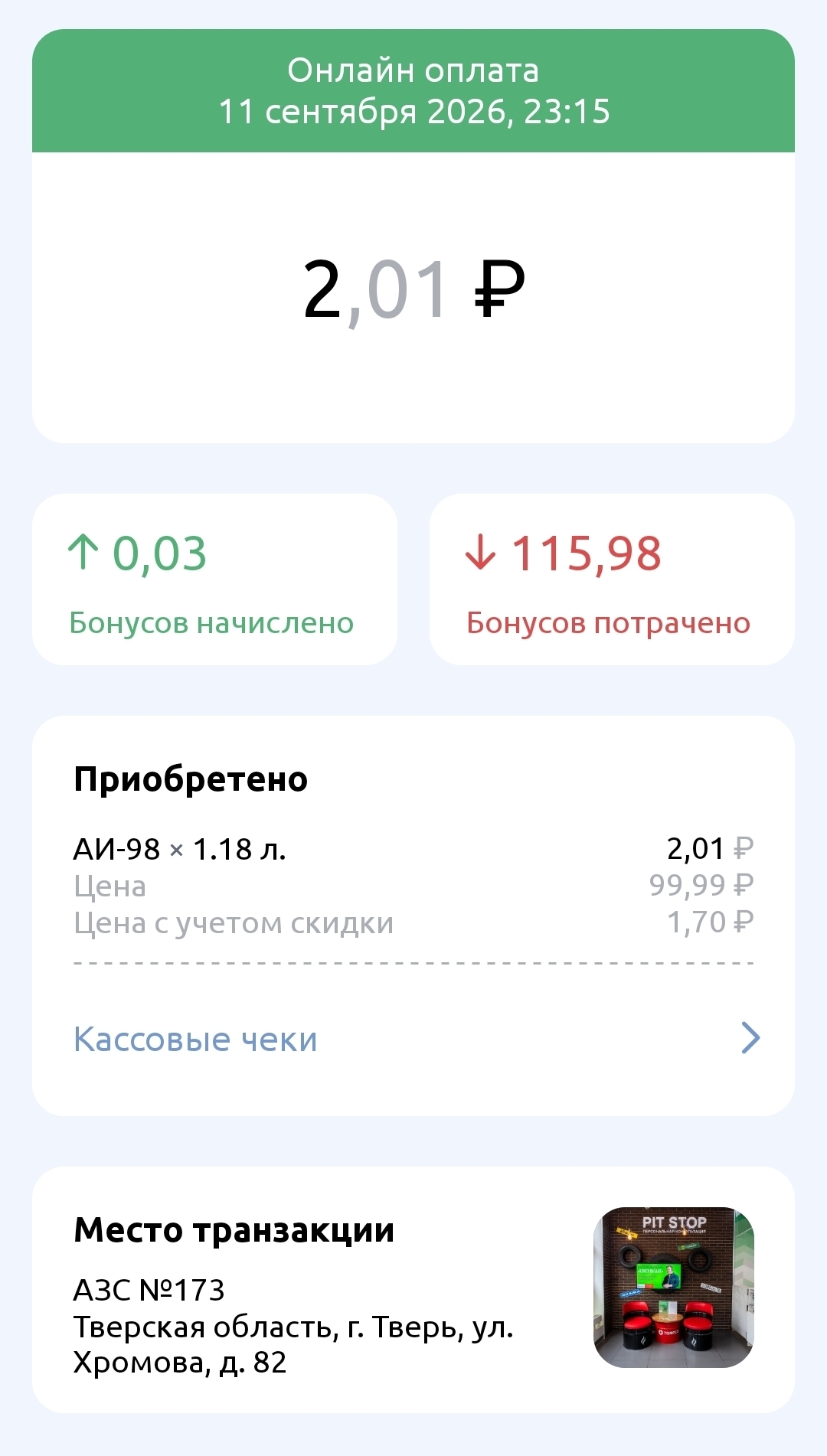Open the АЗС №173 station photo
Screen dimensions: 827x1456
pyautogui.click(x=674, y=1288)
